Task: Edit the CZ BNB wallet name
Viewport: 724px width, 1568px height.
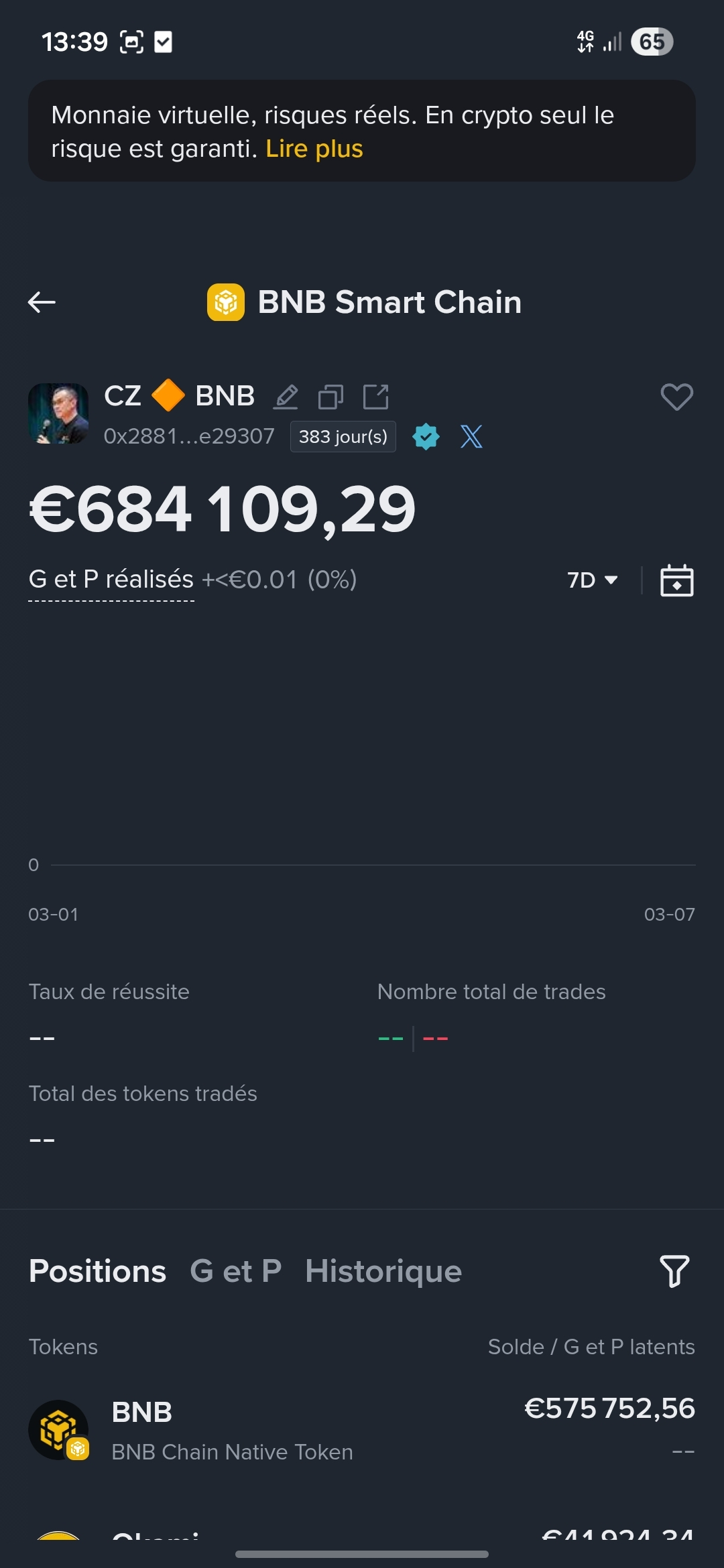Action: click(x=286, y=397)
